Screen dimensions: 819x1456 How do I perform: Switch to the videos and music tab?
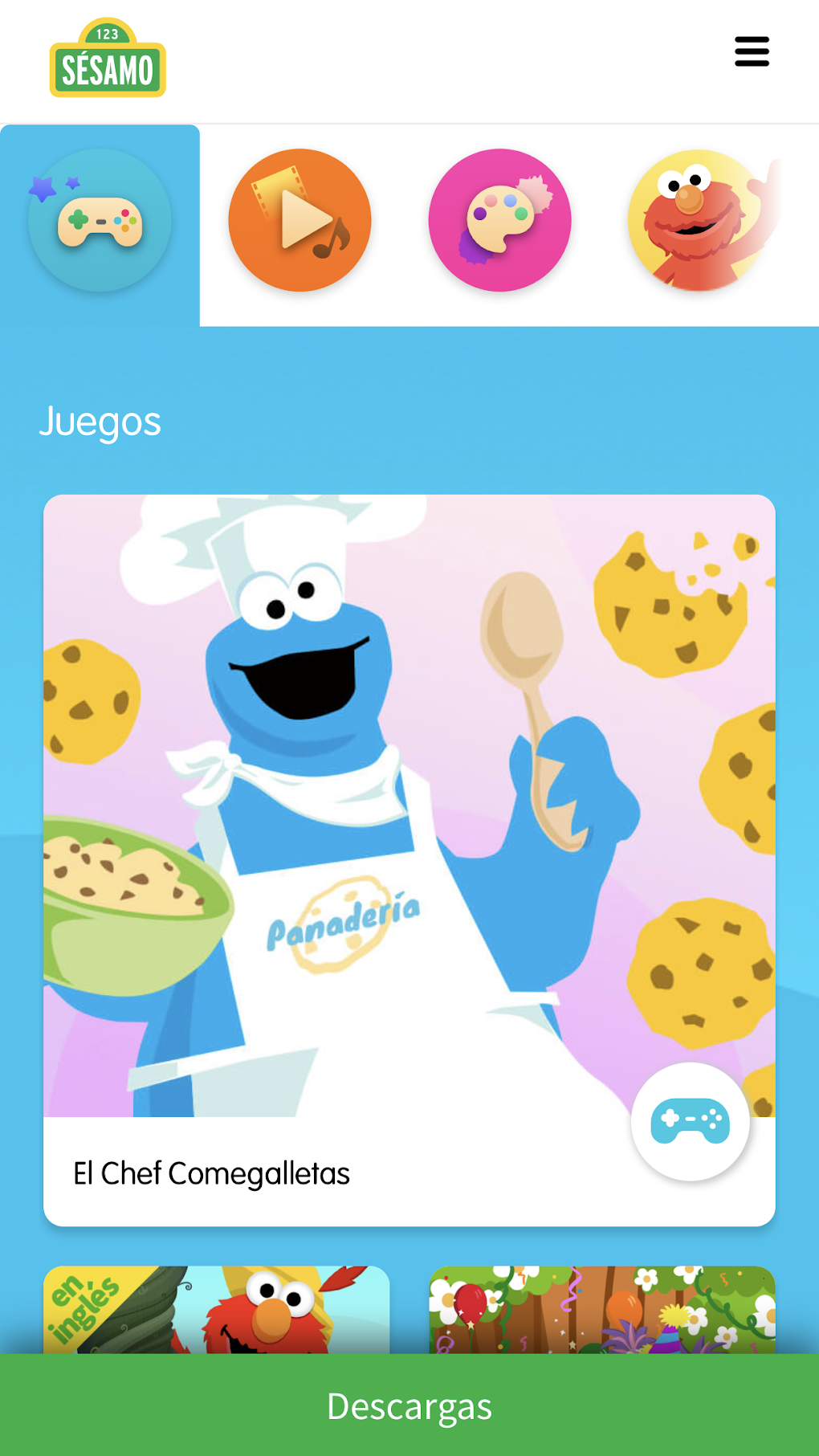[299, 220]
